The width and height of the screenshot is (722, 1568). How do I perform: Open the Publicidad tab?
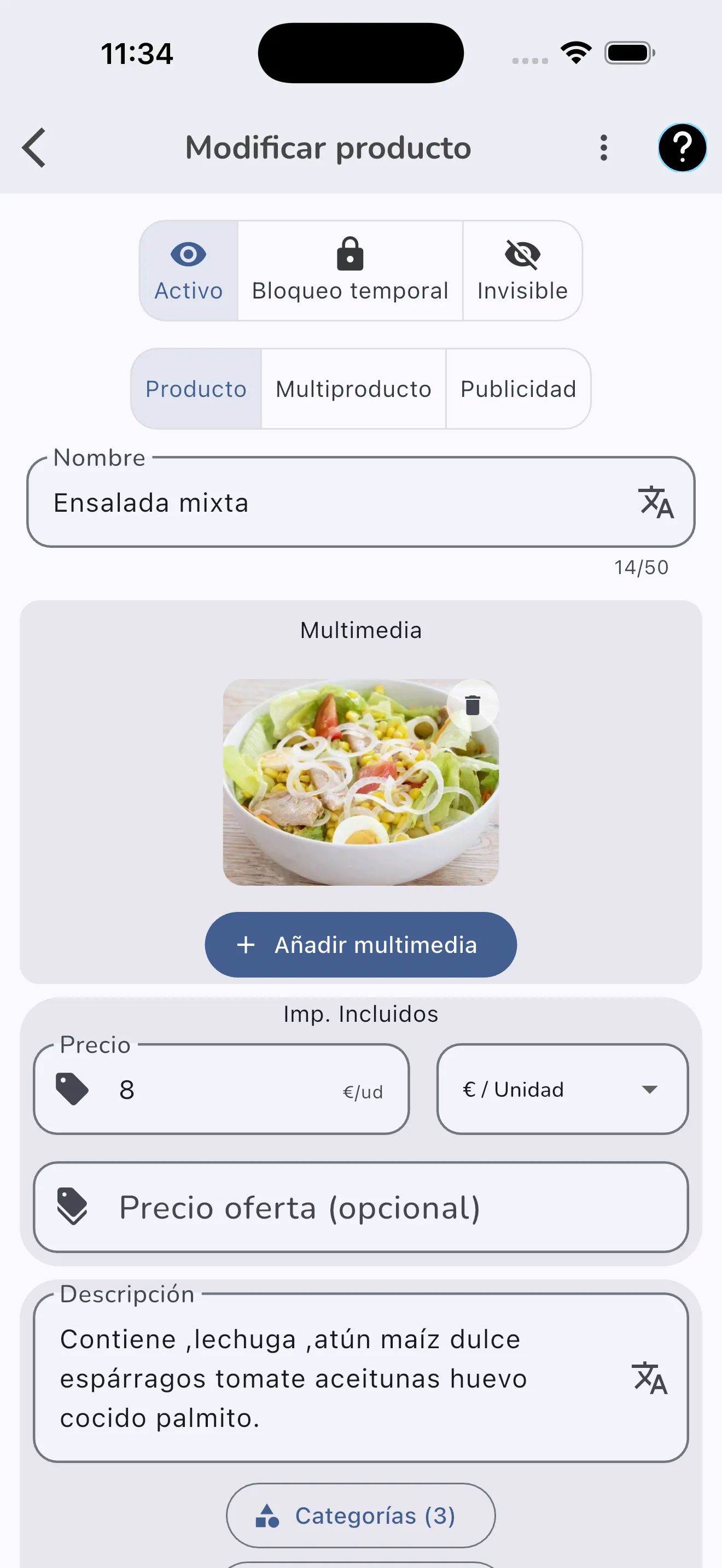[518, 388]
